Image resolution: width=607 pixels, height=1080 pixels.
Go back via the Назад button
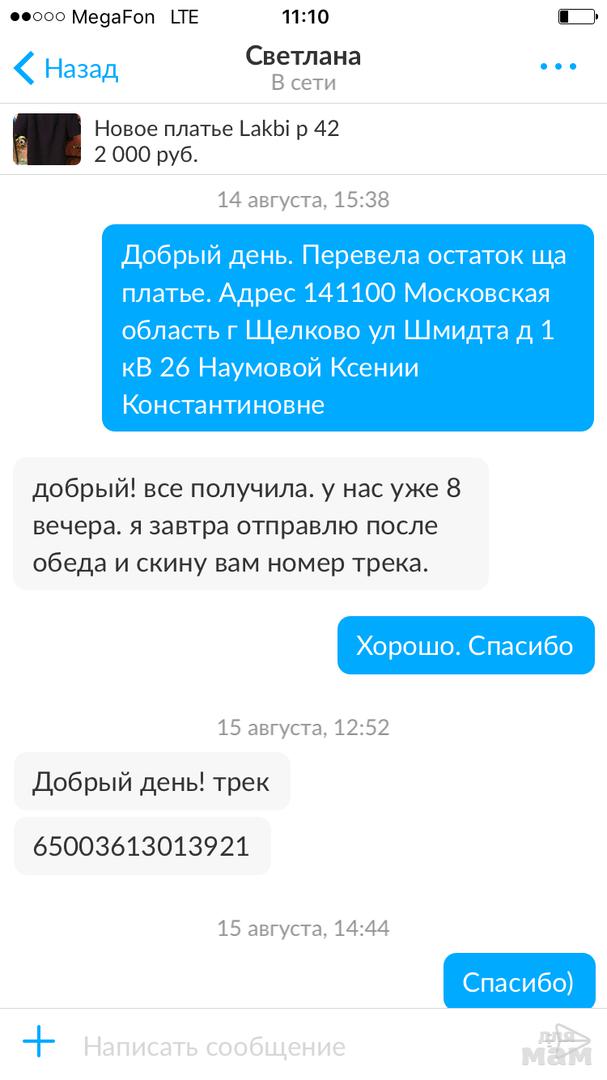click(x=66, y=69)
